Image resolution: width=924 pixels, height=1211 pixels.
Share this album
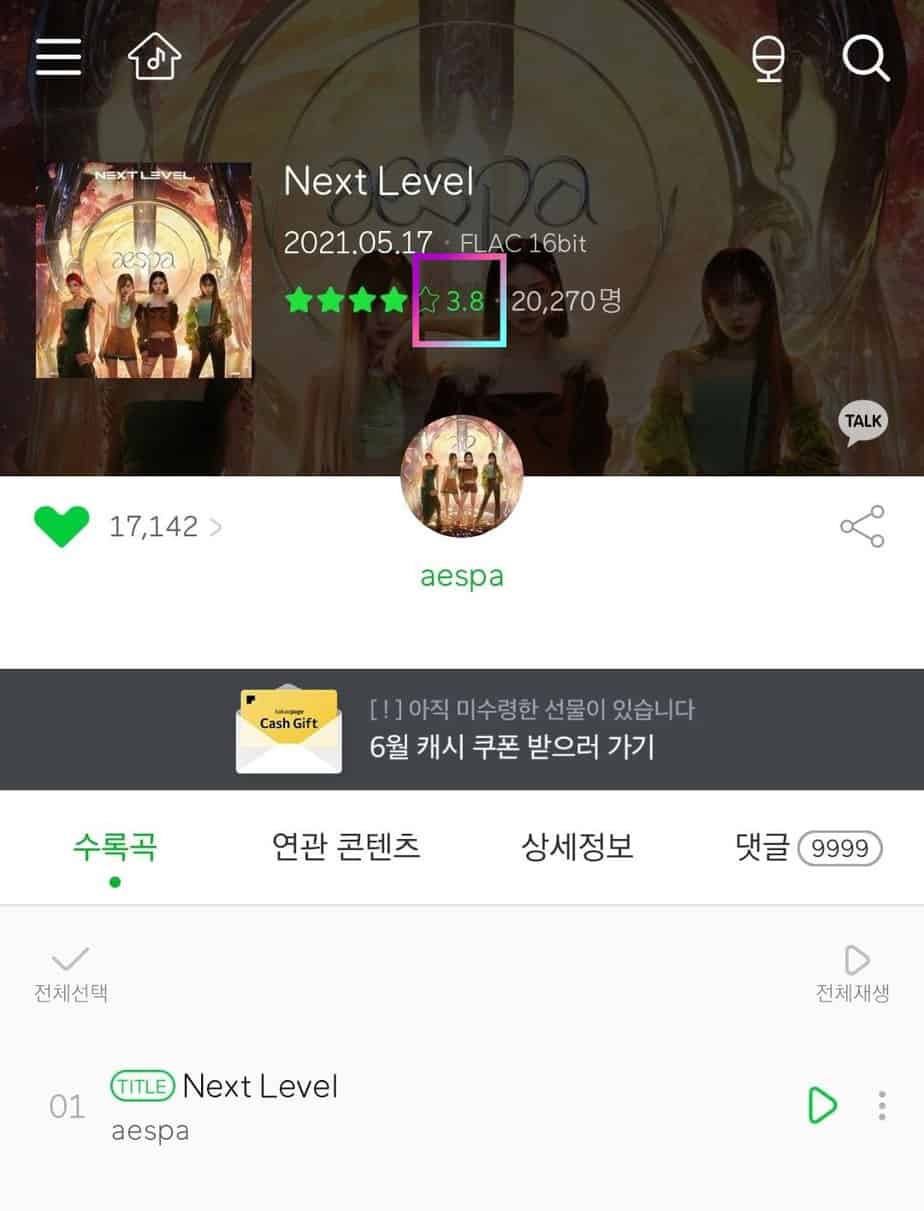pos(862,527)
